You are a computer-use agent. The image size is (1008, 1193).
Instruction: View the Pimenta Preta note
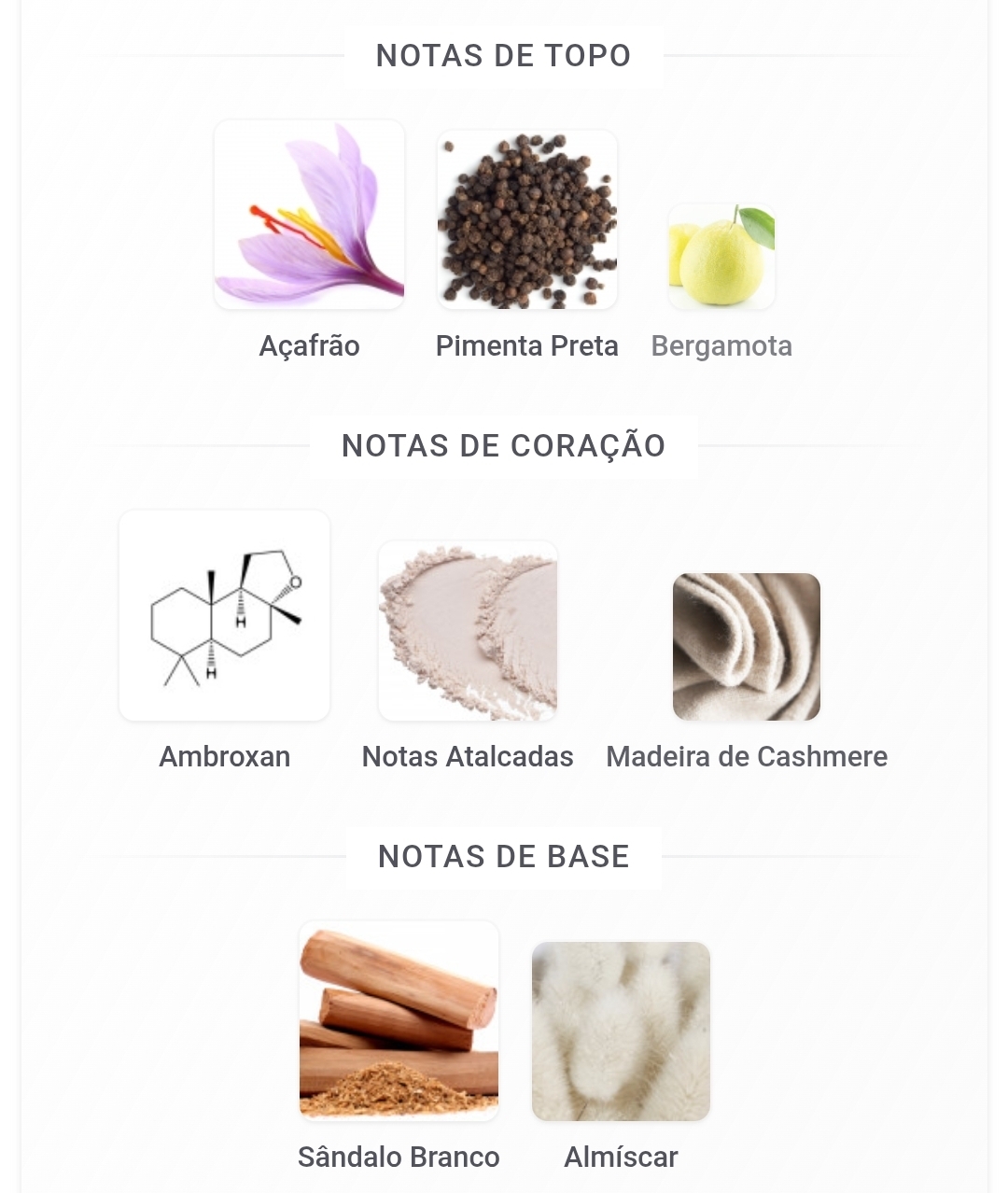pos(526,220)
